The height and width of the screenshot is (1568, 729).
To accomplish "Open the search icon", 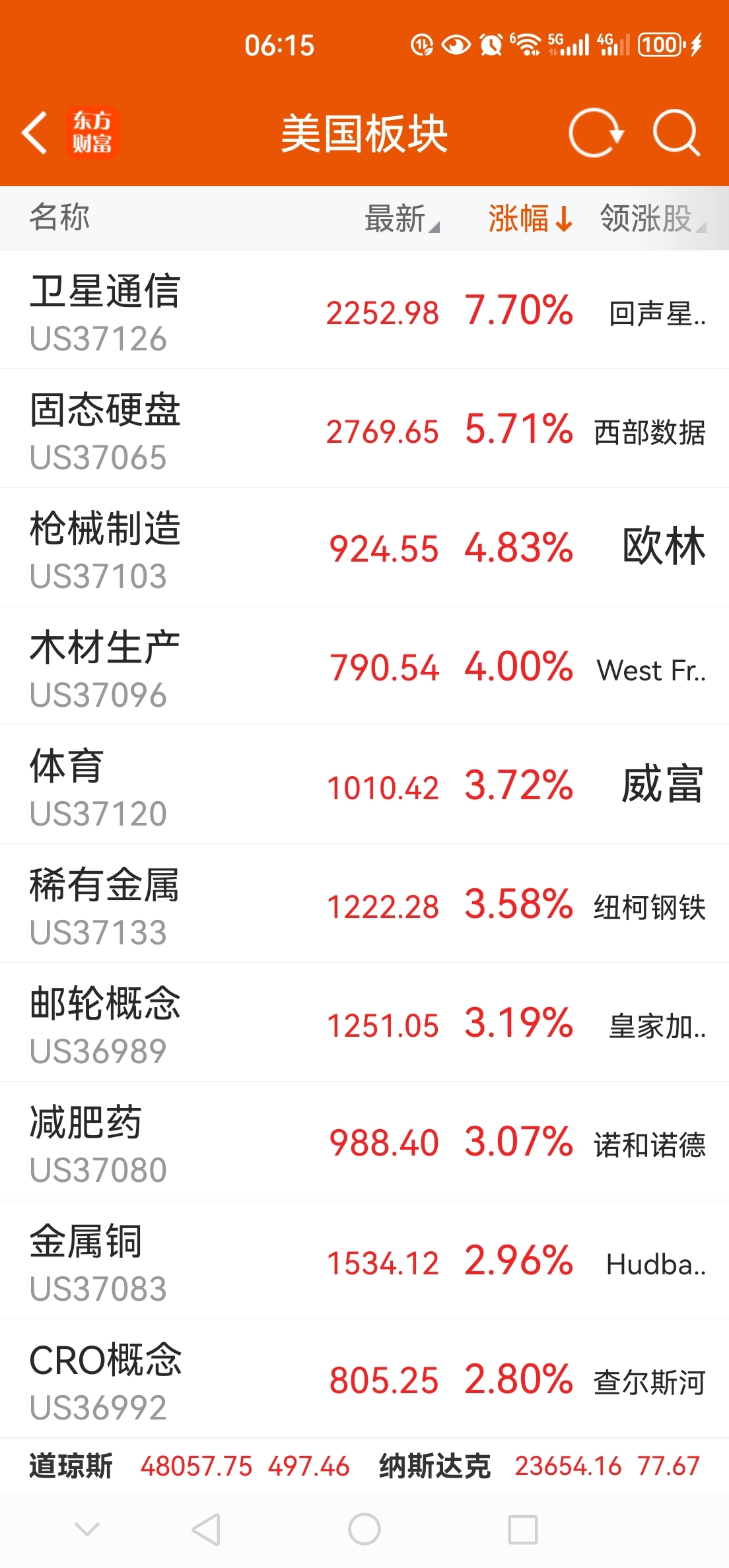I will (x=676, y=133).
